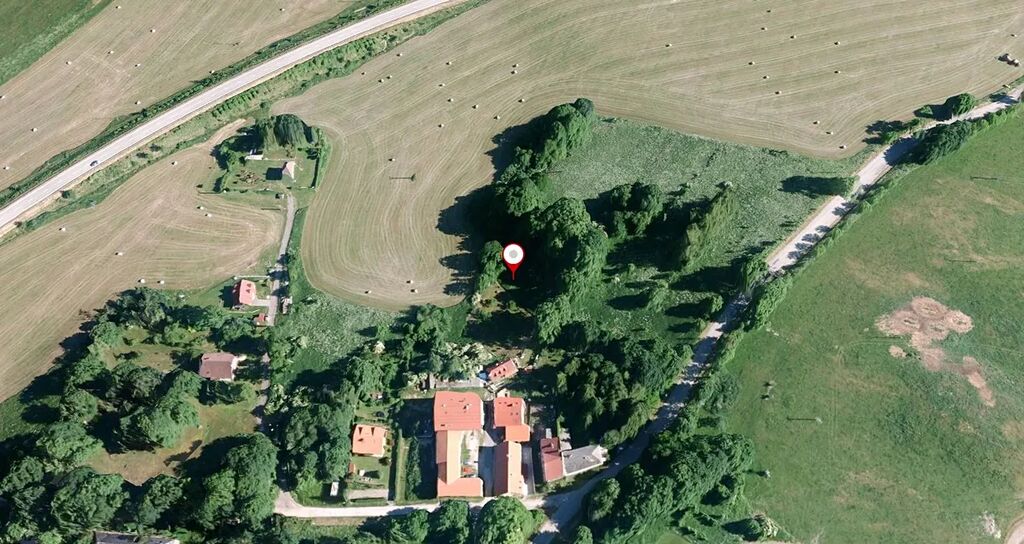The image size is (1024, 544).
Task: Tap the red location pin on the map
Action: [513, 257]
